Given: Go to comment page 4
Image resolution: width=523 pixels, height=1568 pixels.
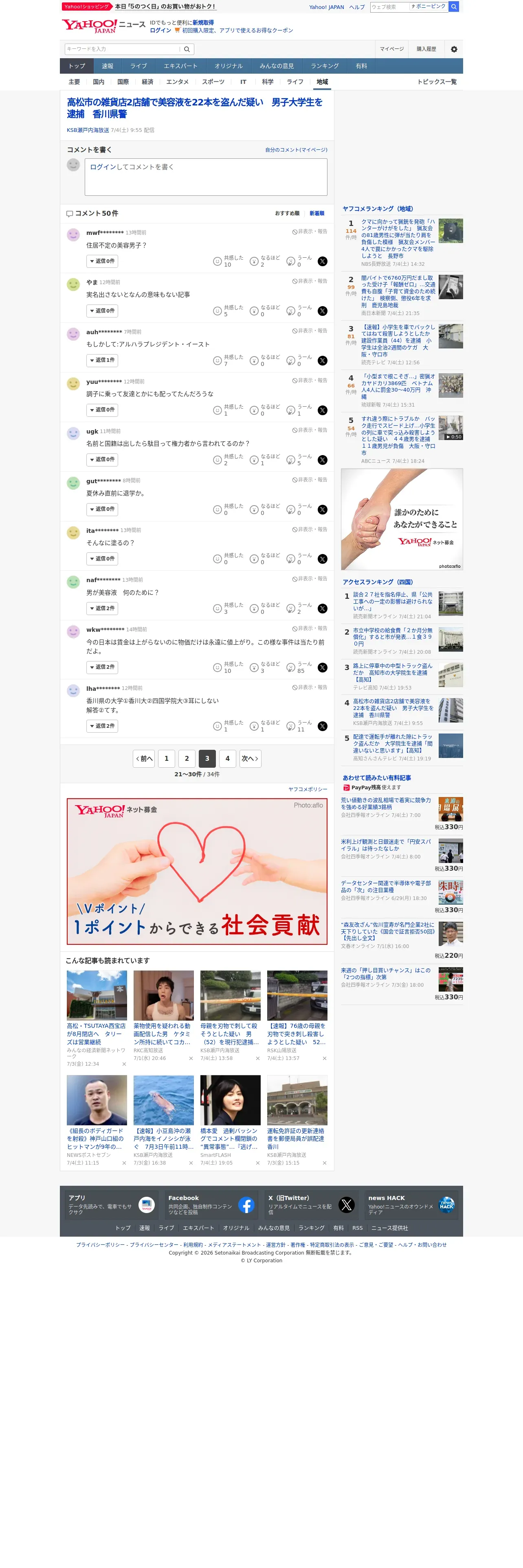Looking at the screenshot, I should point(227,758).
